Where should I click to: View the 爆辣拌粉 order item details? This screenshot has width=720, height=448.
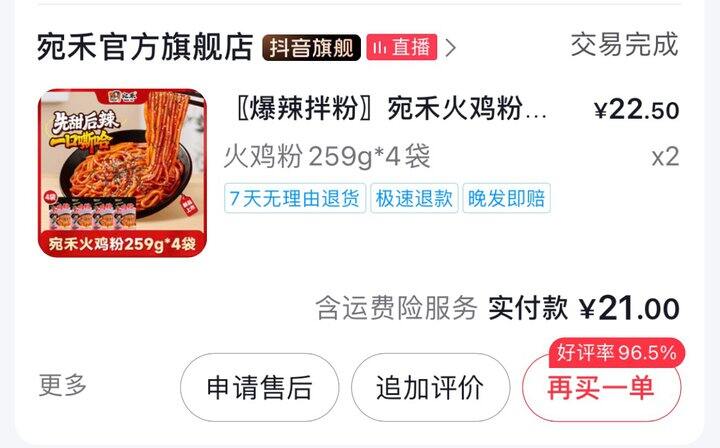pos(390,110)
